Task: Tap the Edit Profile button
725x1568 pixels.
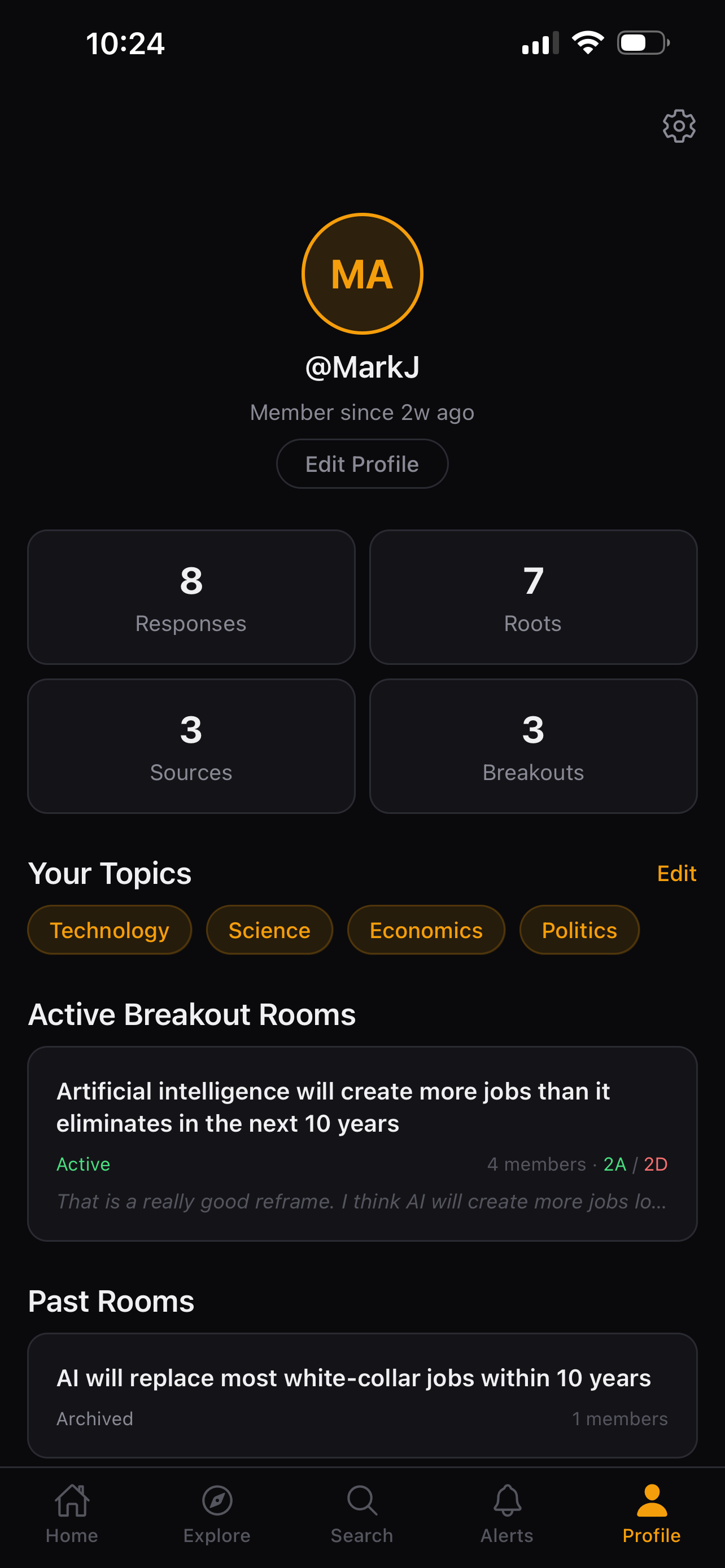Action: [362, 463]
